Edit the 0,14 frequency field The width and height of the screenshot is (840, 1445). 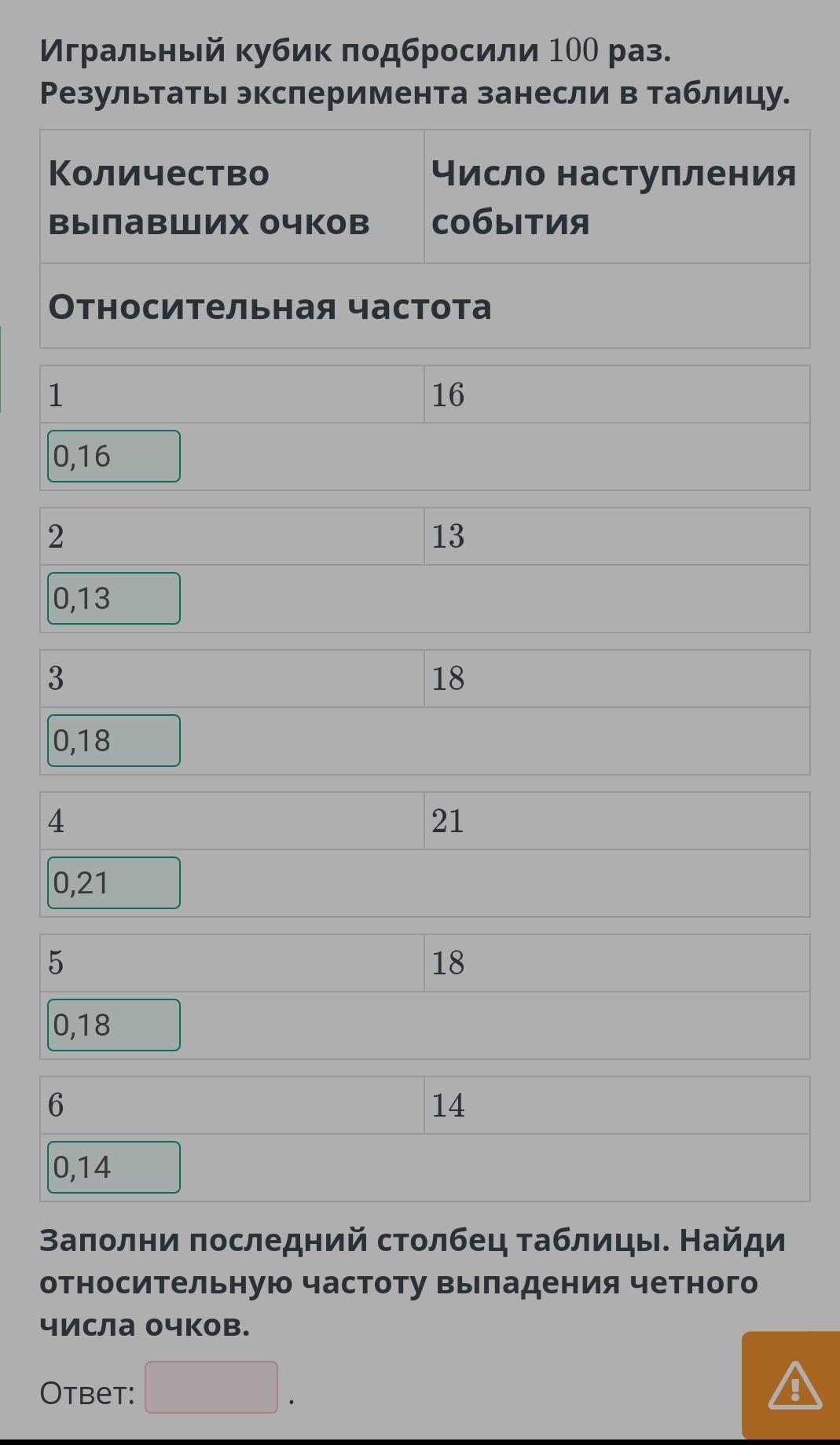click(x=114, y=1167)
